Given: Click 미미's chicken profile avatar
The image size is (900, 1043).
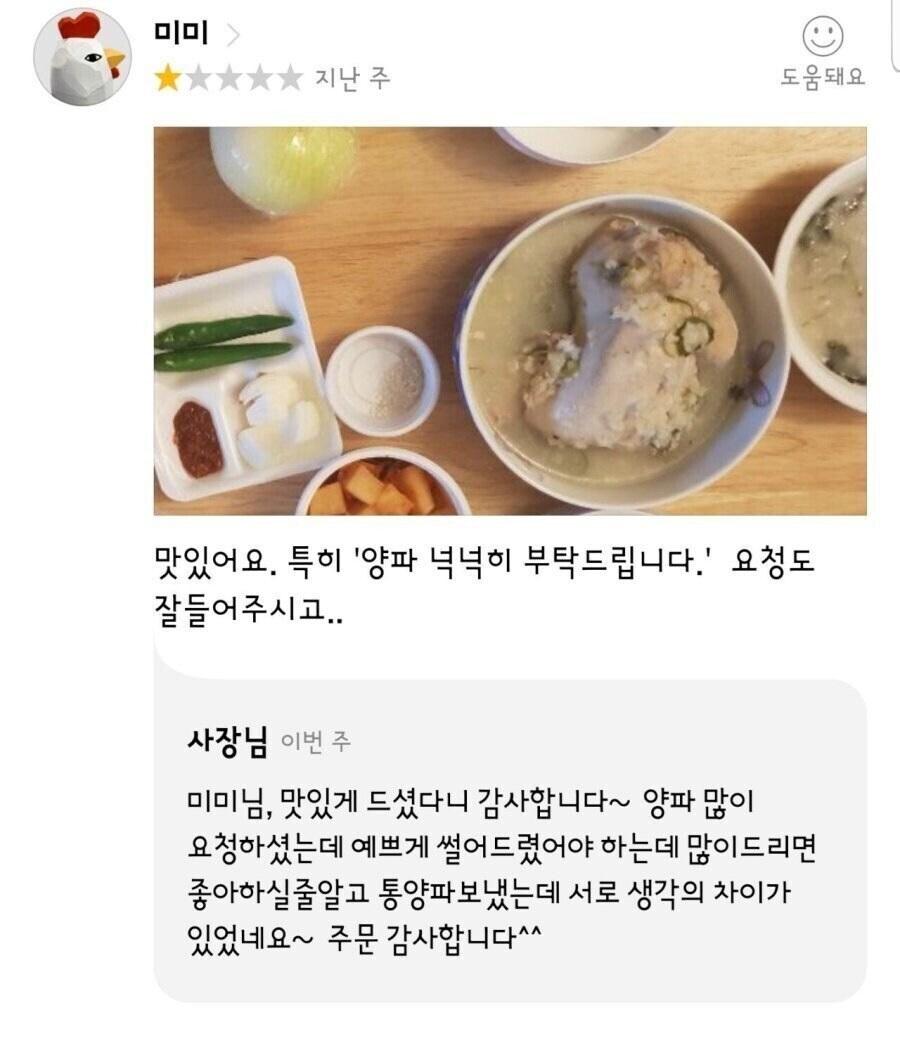Looking at the screenshot, I should coord(84,48).
